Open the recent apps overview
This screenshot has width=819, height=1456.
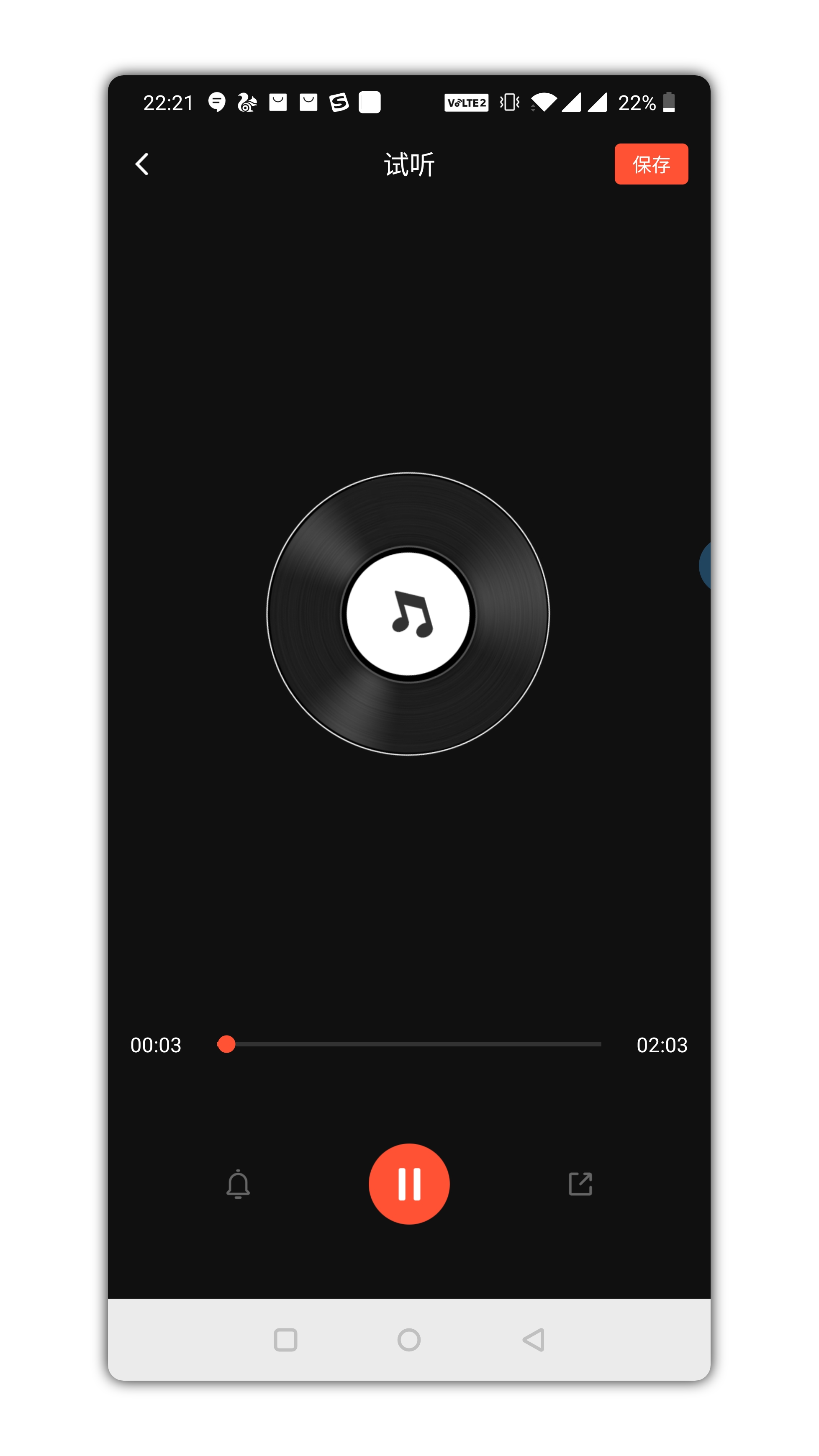coord(285,1339)
